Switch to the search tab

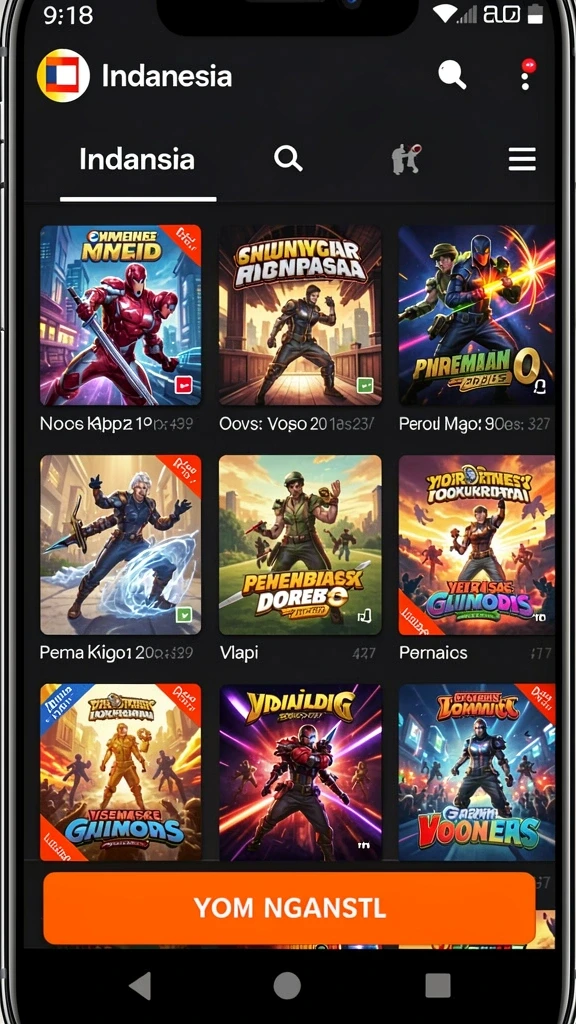(288, 158)
